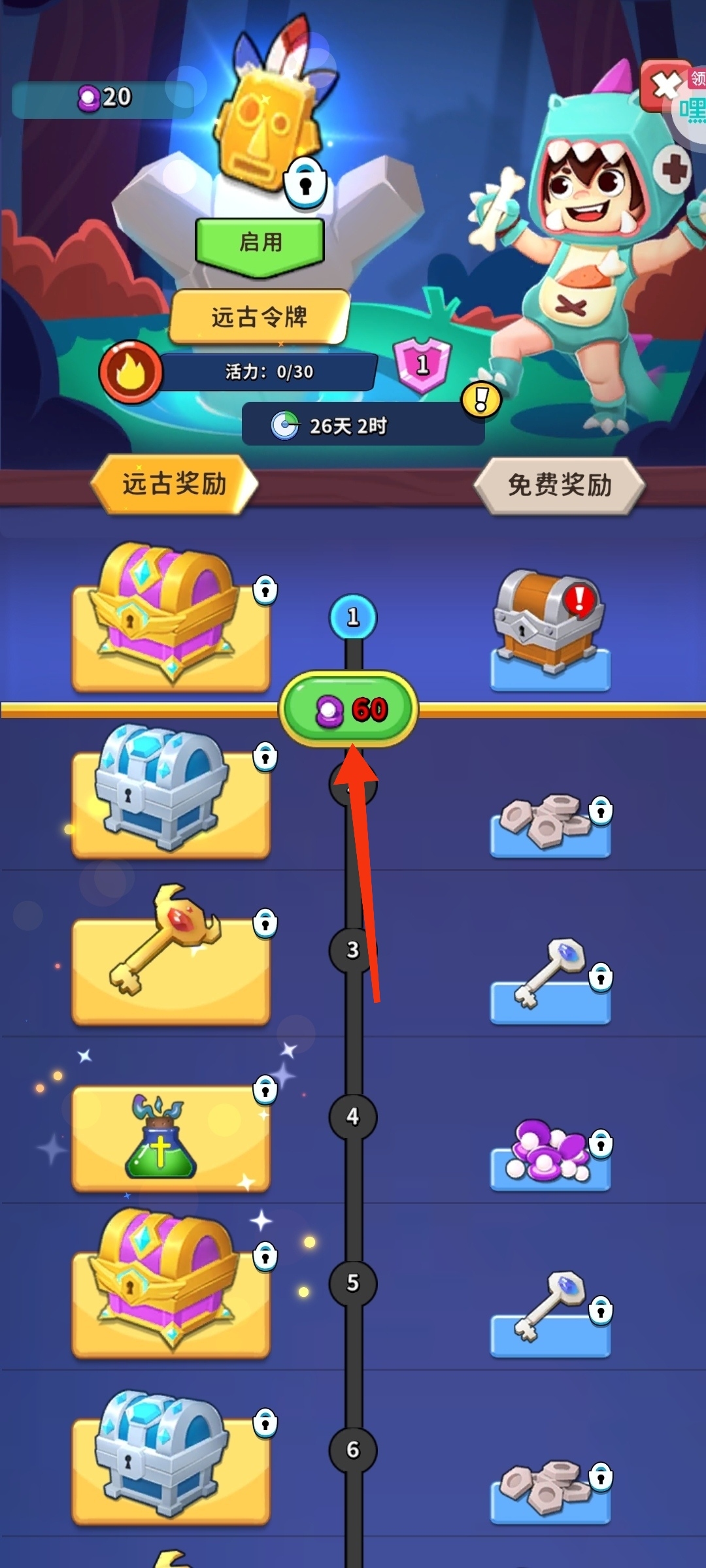Close the battle pass screen

point(665,86)
